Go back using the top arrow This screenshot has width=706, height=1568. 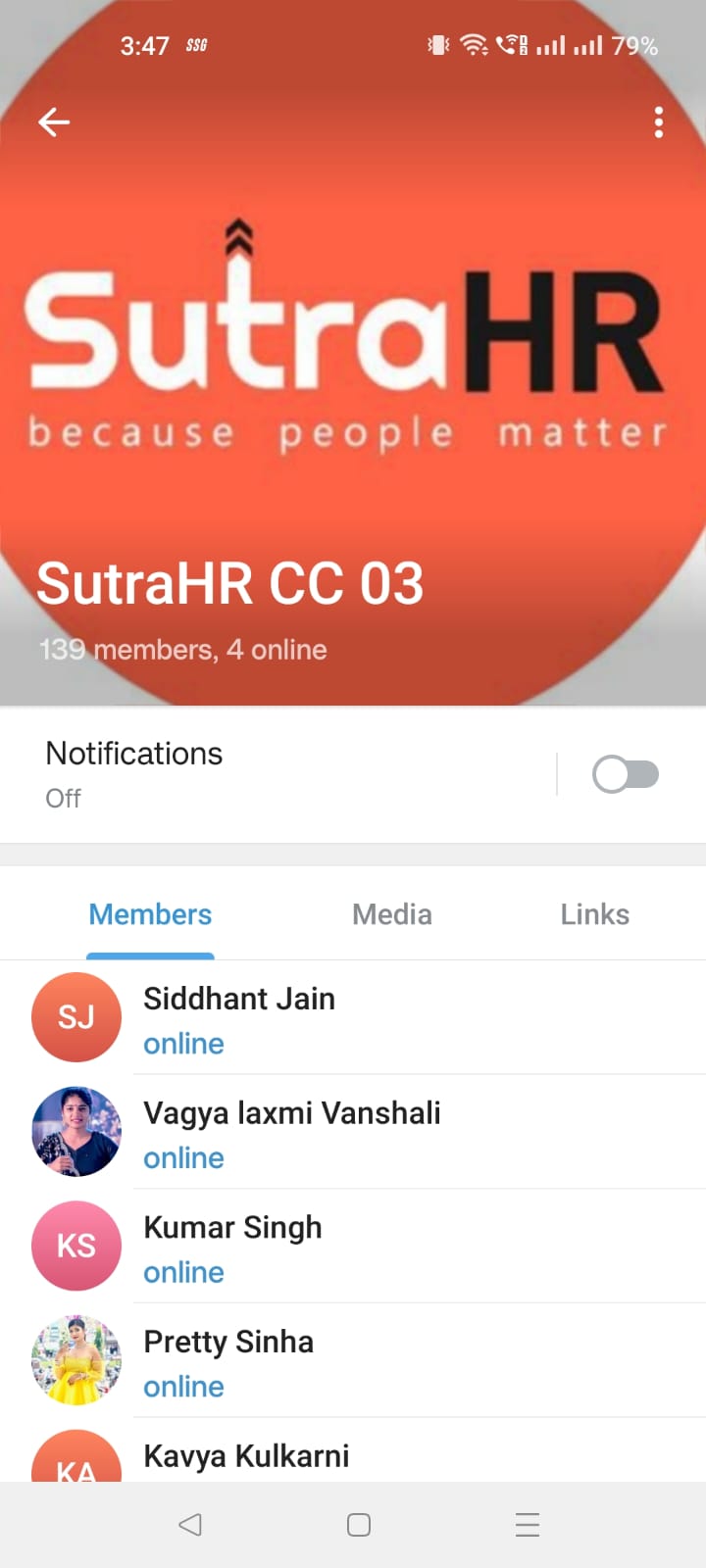click(54, 122)
